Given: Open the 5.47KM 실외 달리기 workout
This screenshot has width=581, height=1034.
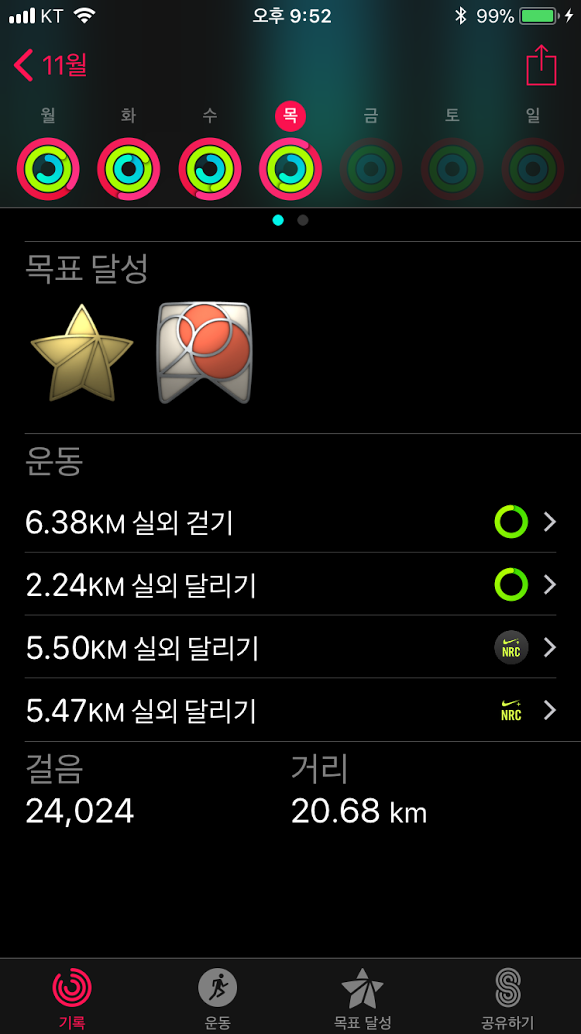Looking at the screenshot, I should (x=290, y=710).
